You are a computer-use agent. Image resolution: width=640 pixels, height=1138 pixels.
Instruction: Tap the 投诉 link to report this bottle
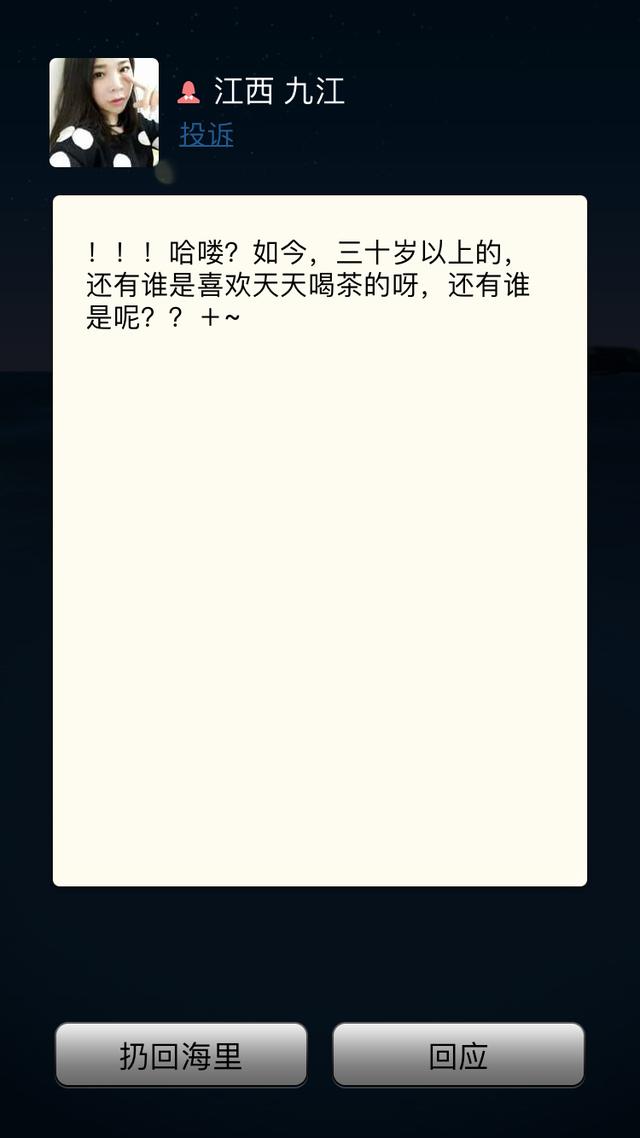(206, 135)
